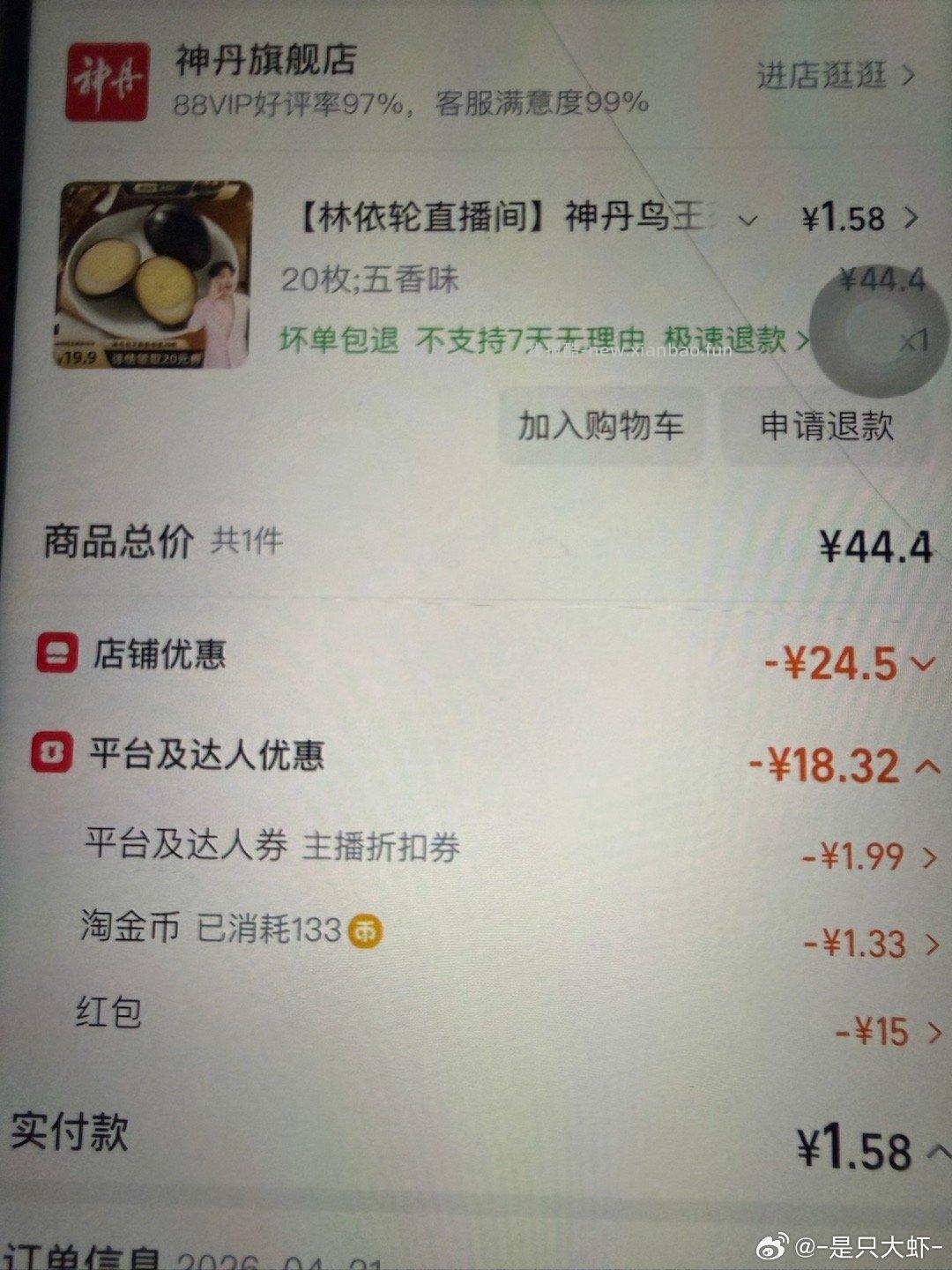Viewport: 952px width, 1270px height.
Task: Tap 加入购物车 to add to cart
Action: (601, 428)
